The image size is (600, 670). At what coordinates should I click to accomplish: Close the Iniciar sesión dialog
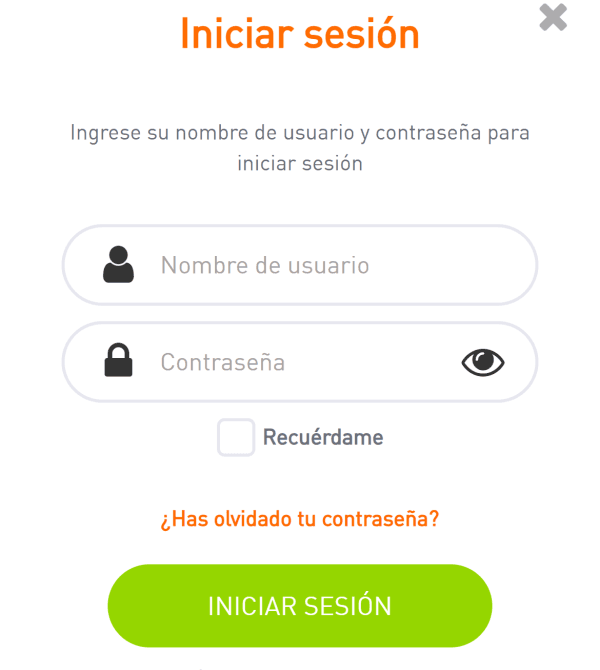(x=553, y=17)
